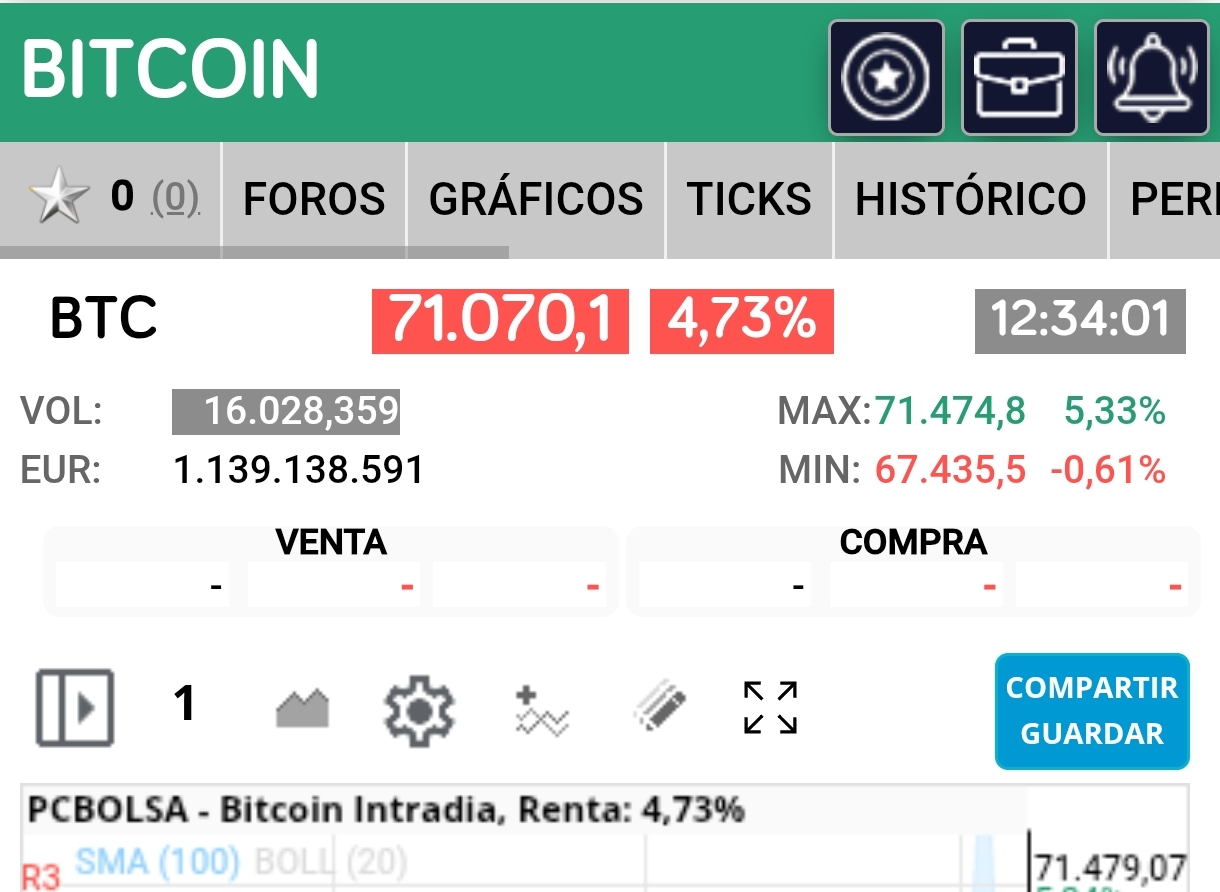This screenshot has width=1220, height=892.
Task: Open chart settings gear
Action: point(420,710)
